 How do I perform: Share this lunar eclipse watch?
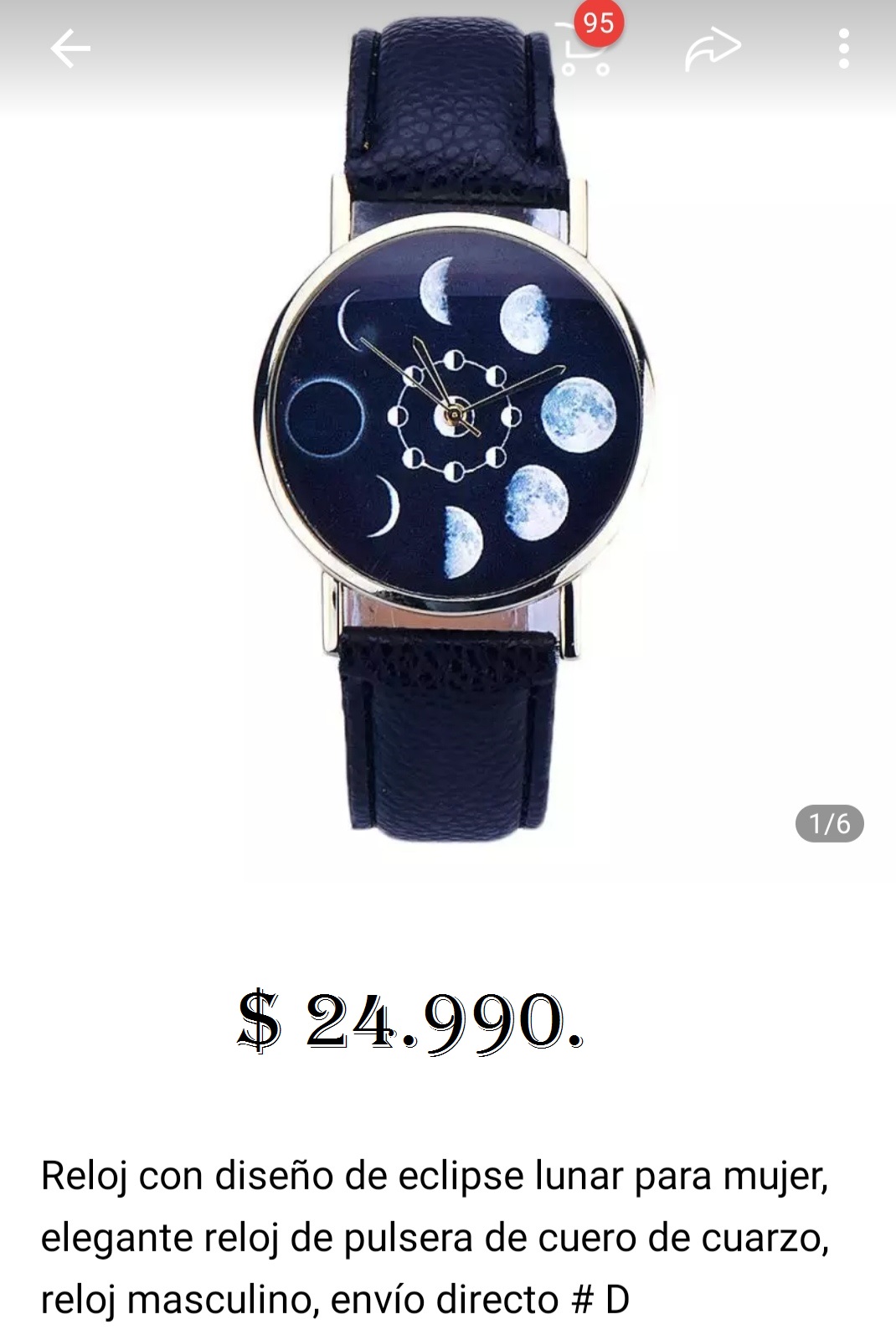pyautogui.click(x=713, y=50)
